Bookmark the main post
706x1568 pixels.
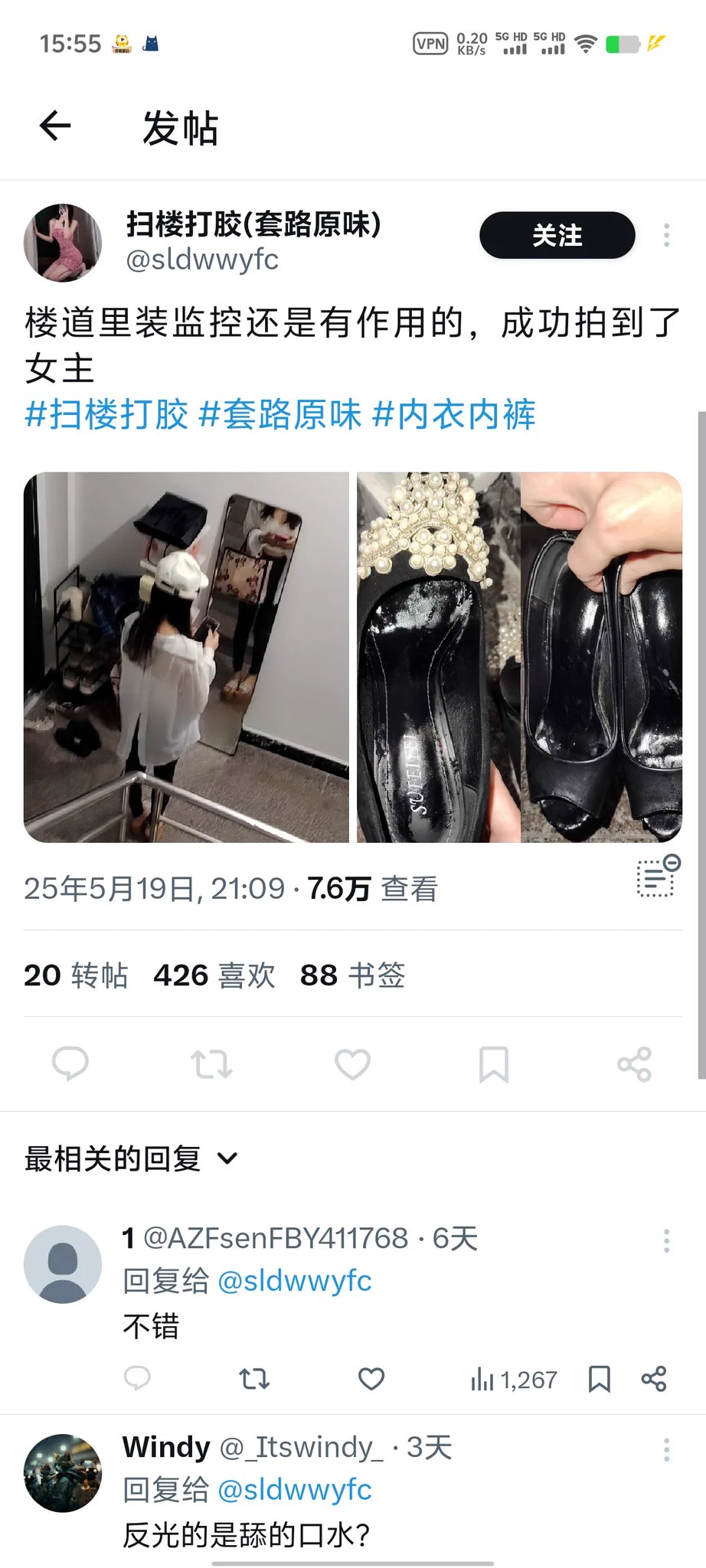pos(493,1063)
